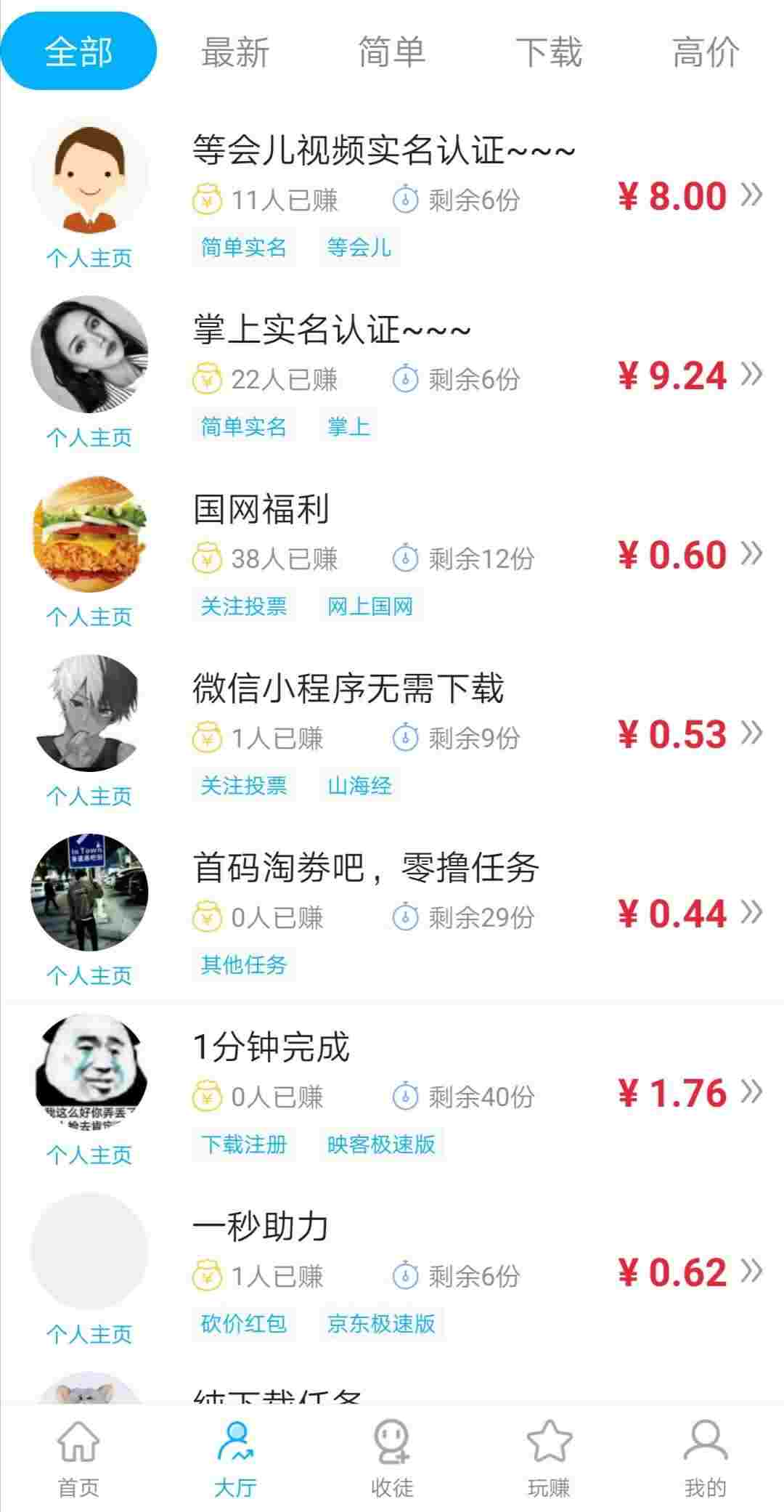The width and height of the screenshot is (784, 1512).
Task: Open the 一秒助力 task
Action: (x=392, y=1272)
